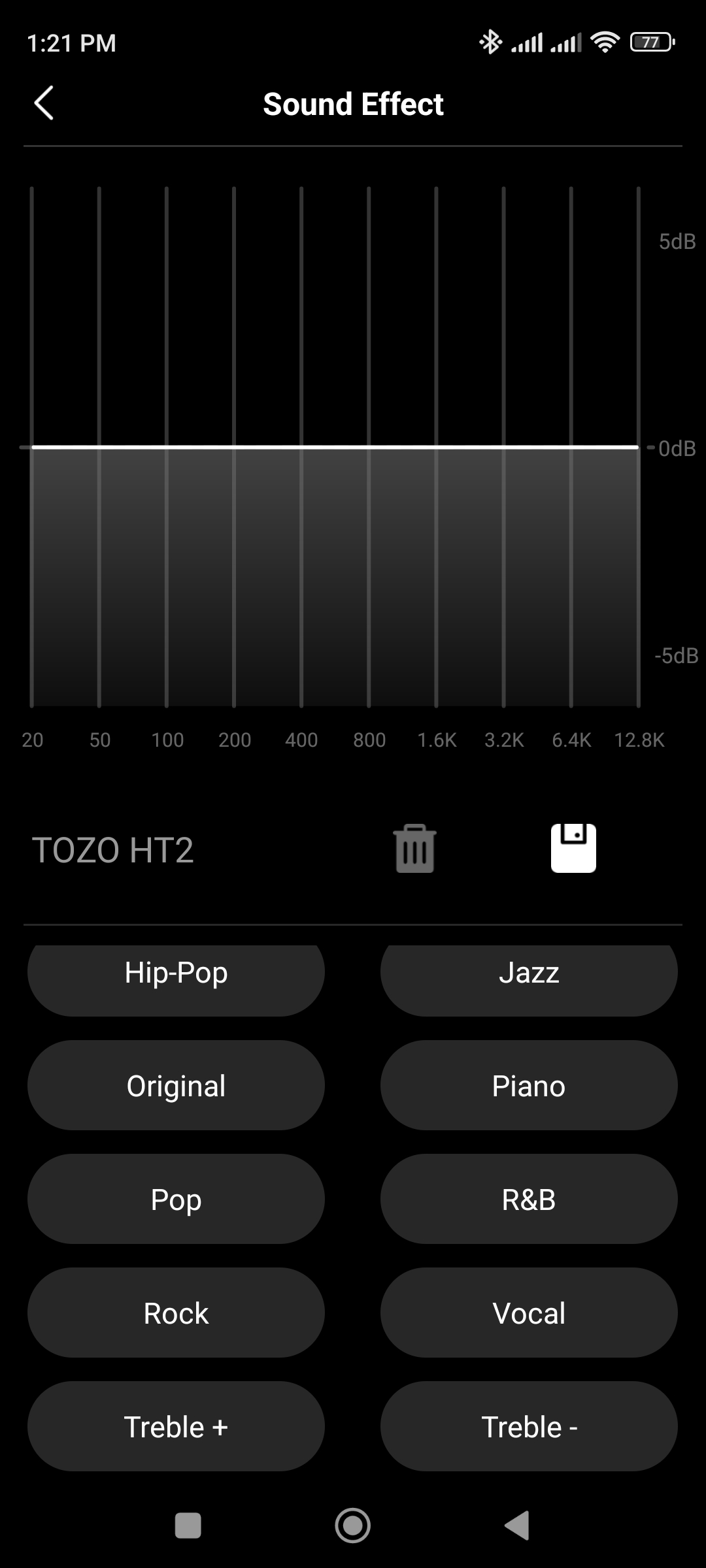Click the Bluetooth status icon
The height and width of the screenshot is (1568, 706).
[490, 41]
